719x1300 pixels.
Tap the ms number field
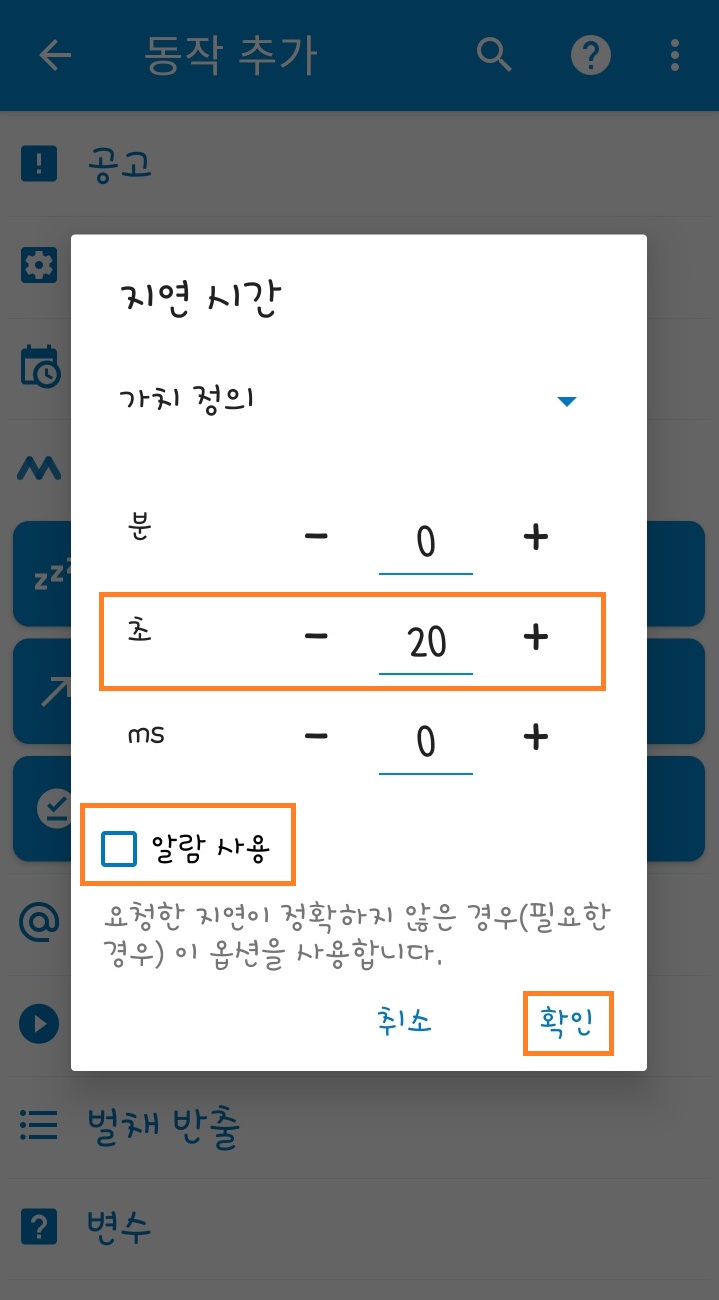click(x=426, y=743)
